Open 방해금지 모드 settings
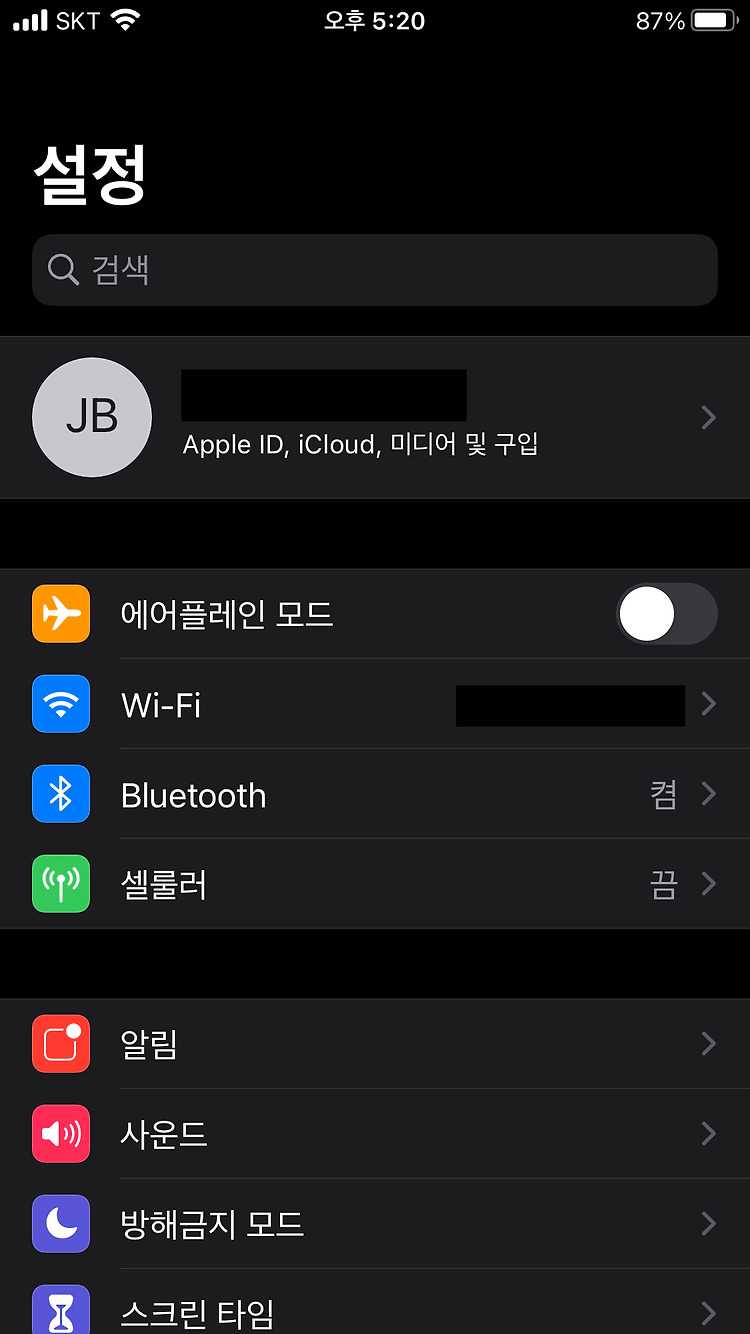 tap(375, 1224)
